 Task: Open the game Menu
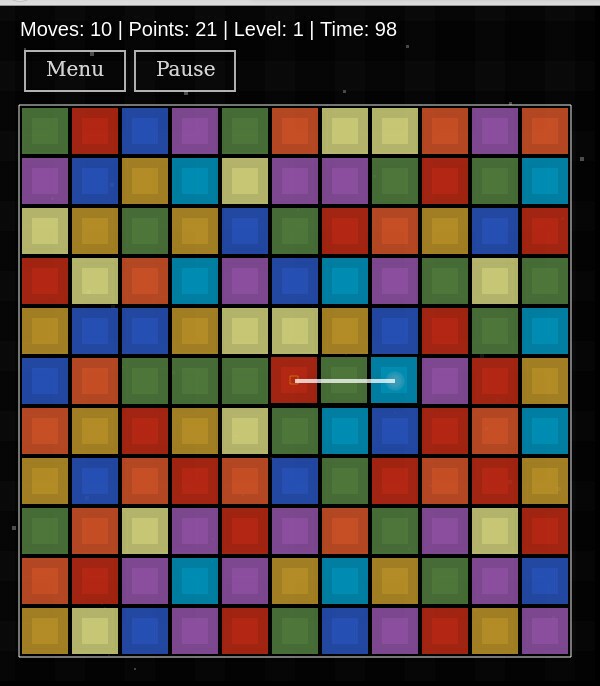pyautogui.click(x=75, y=70)
